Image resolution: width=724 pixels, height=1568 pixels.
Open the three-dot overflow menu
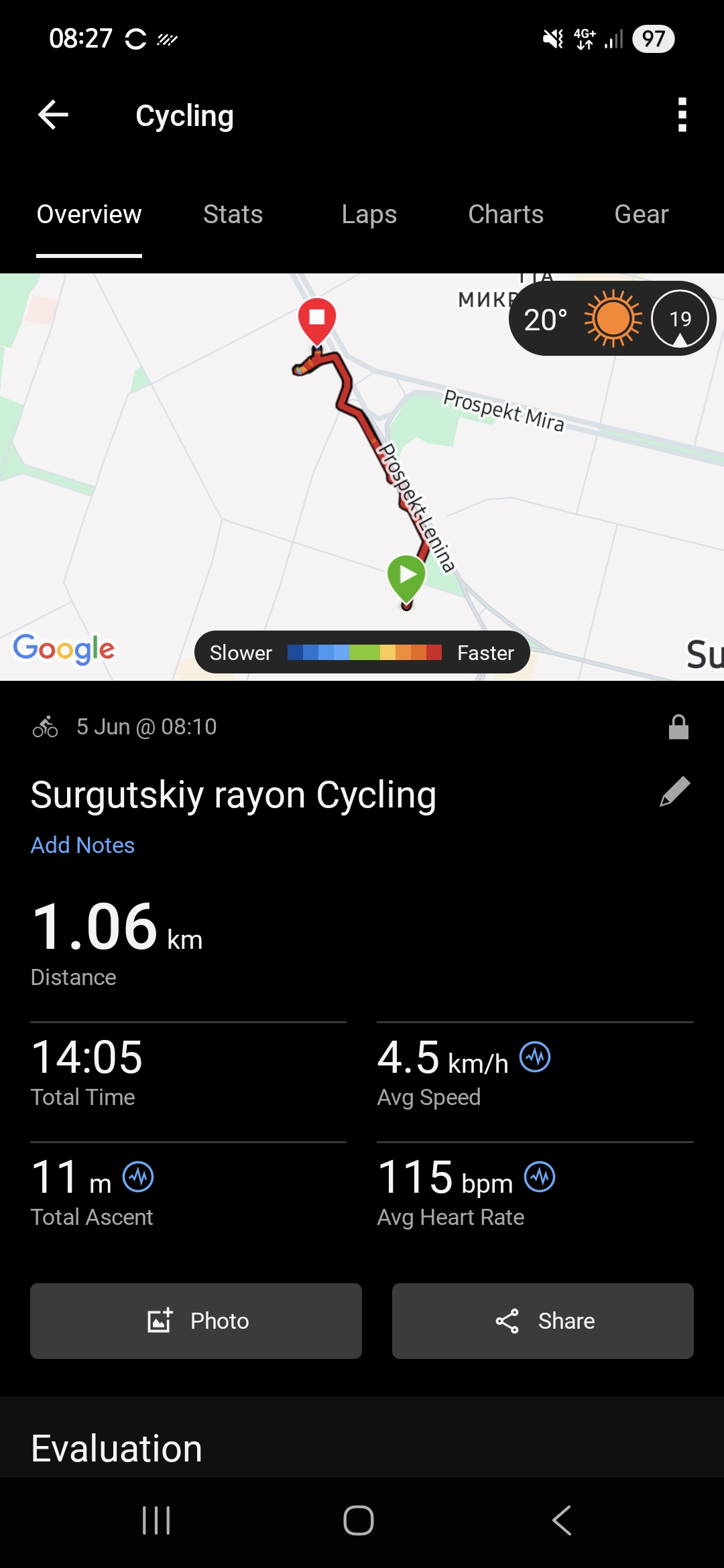682,115
